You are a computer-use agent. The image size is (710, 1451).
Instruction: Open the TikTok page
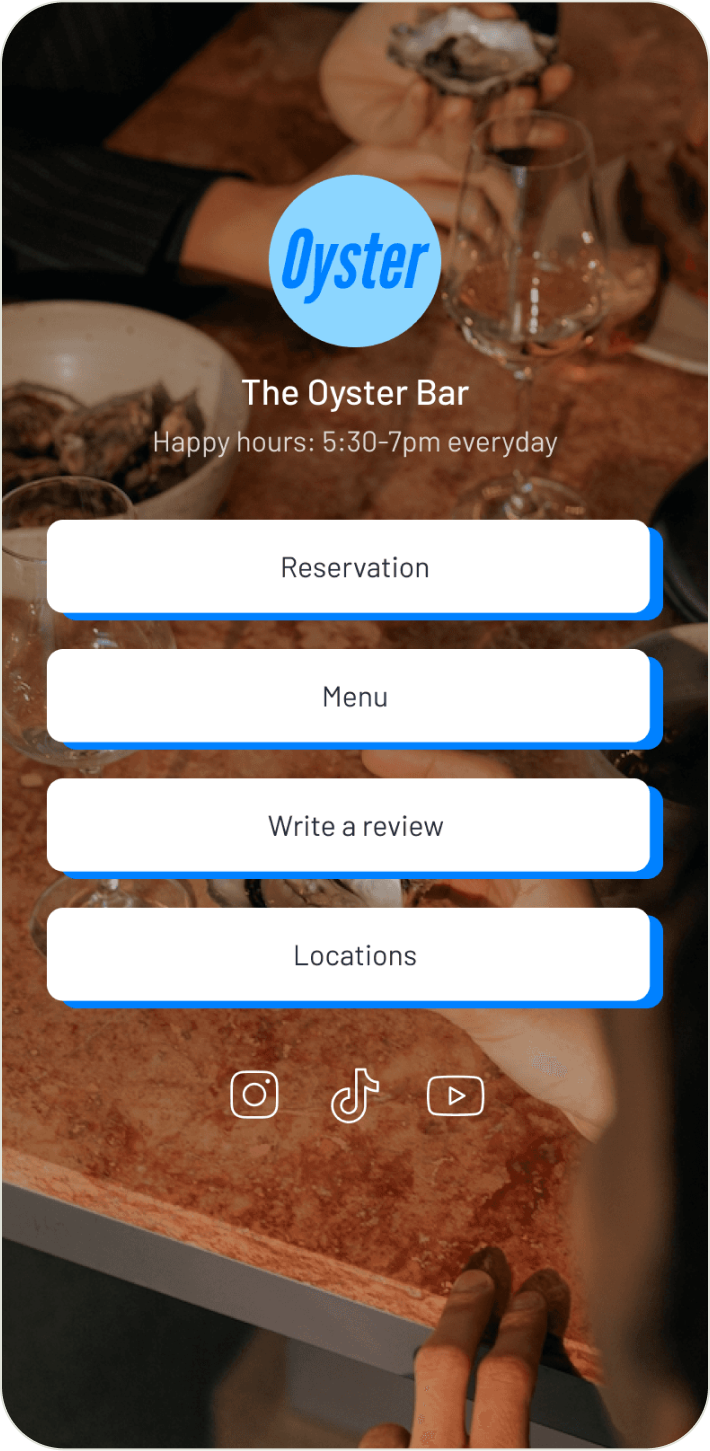pyautogui.click(x=355, y=1095)
